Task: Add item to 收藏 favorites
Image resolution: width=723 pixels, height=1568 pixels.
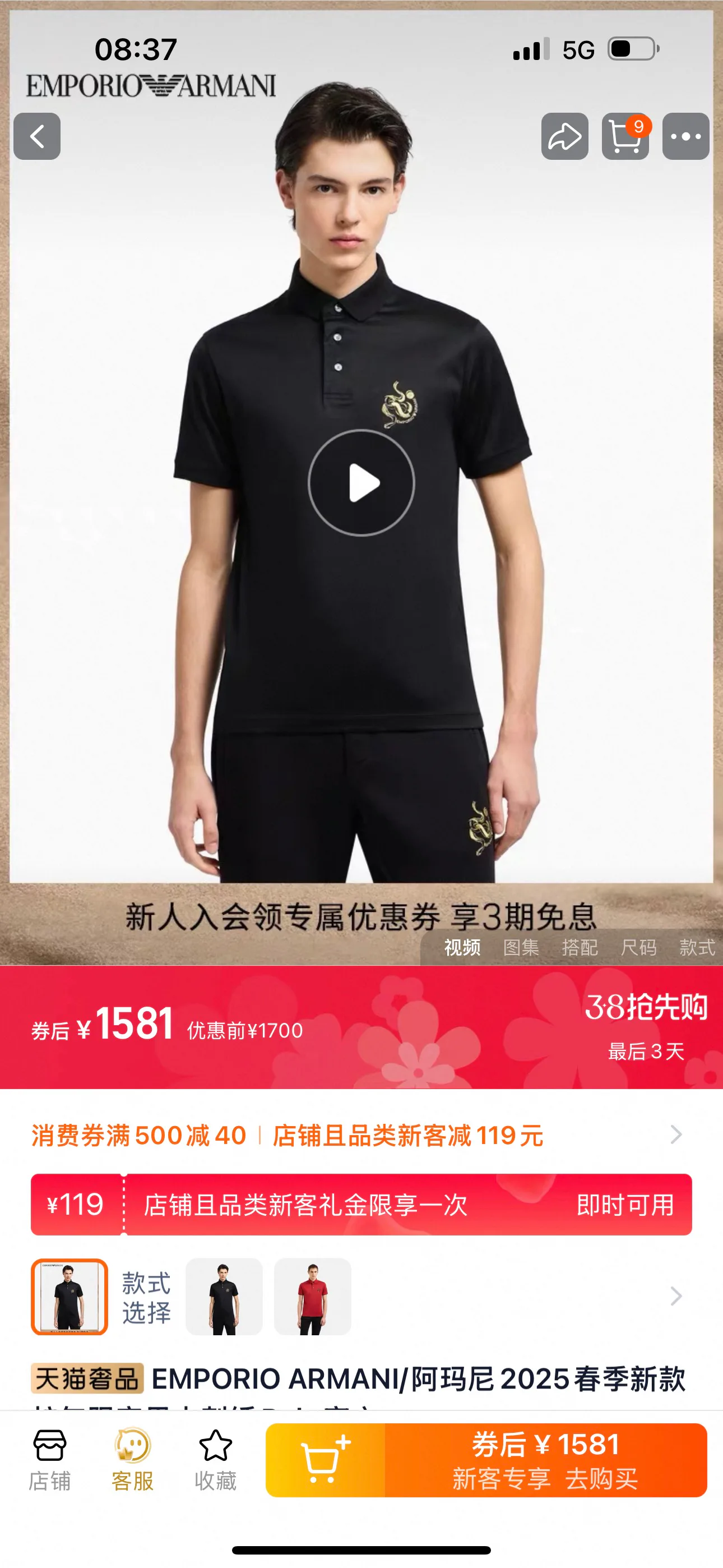Action: click(215, 1460)
